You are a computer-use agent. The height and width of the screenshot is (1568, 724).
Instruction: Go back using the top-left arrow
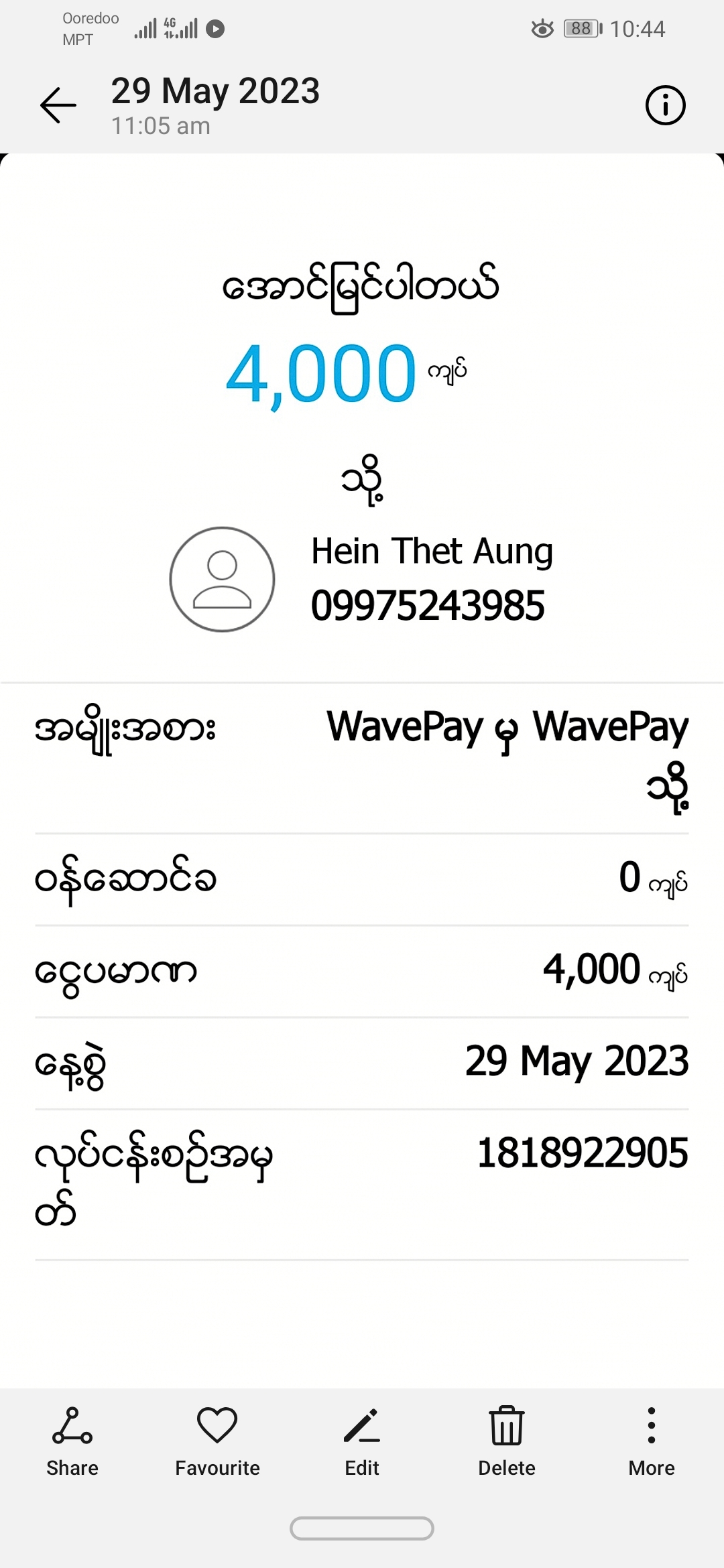click(x=58, y=106)
